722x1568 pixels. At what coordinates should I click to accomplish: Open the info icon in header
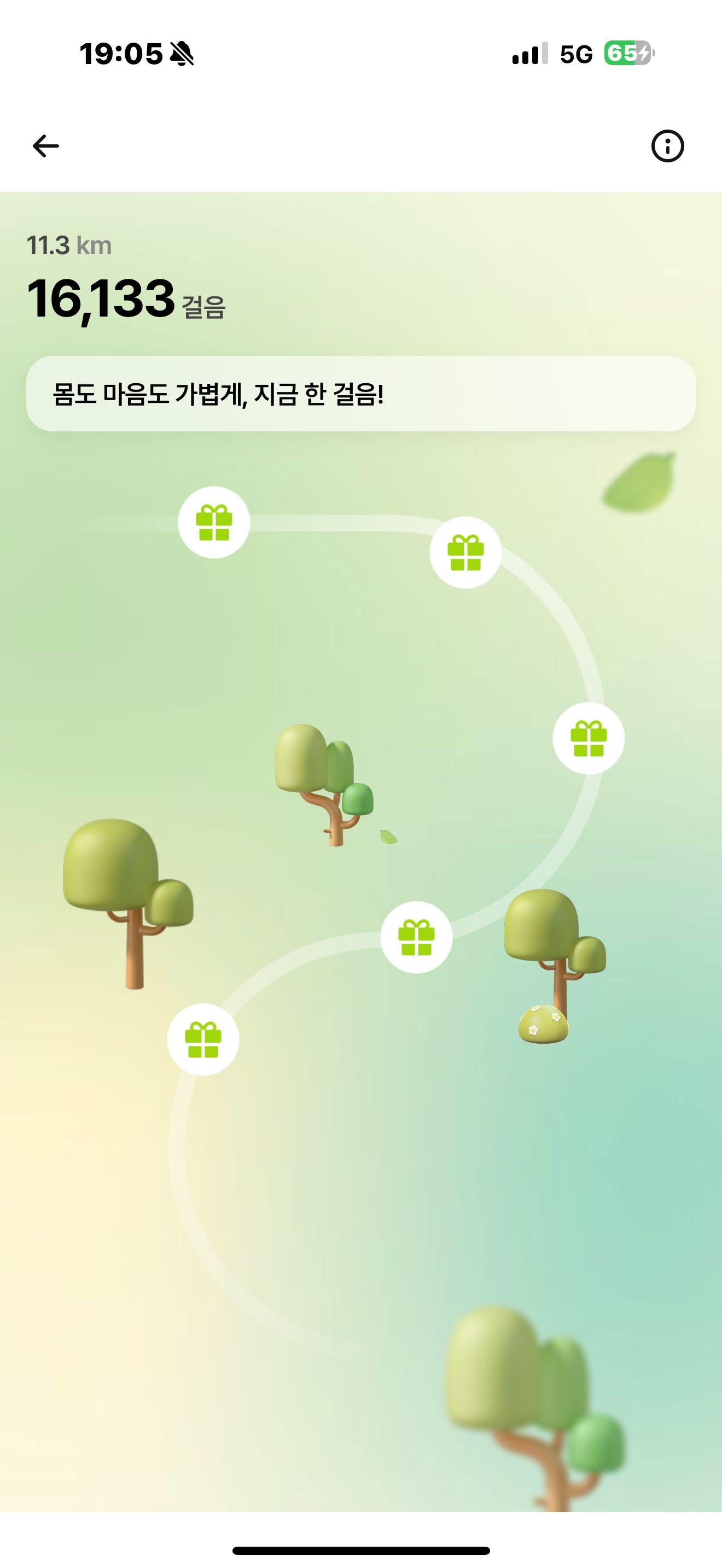tap(667, 146)
